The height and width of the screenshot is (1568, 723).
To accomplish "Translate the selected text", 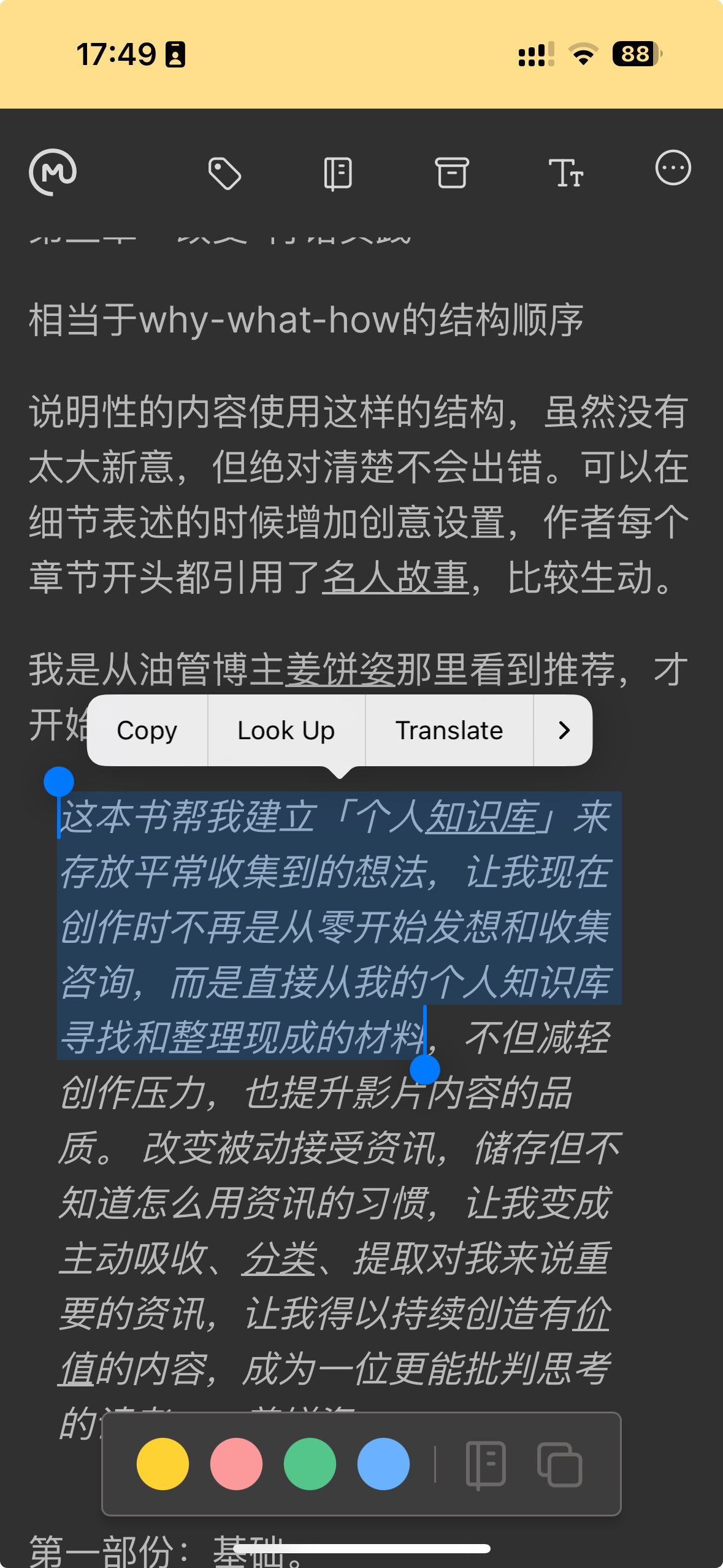I will coord(449,731).
